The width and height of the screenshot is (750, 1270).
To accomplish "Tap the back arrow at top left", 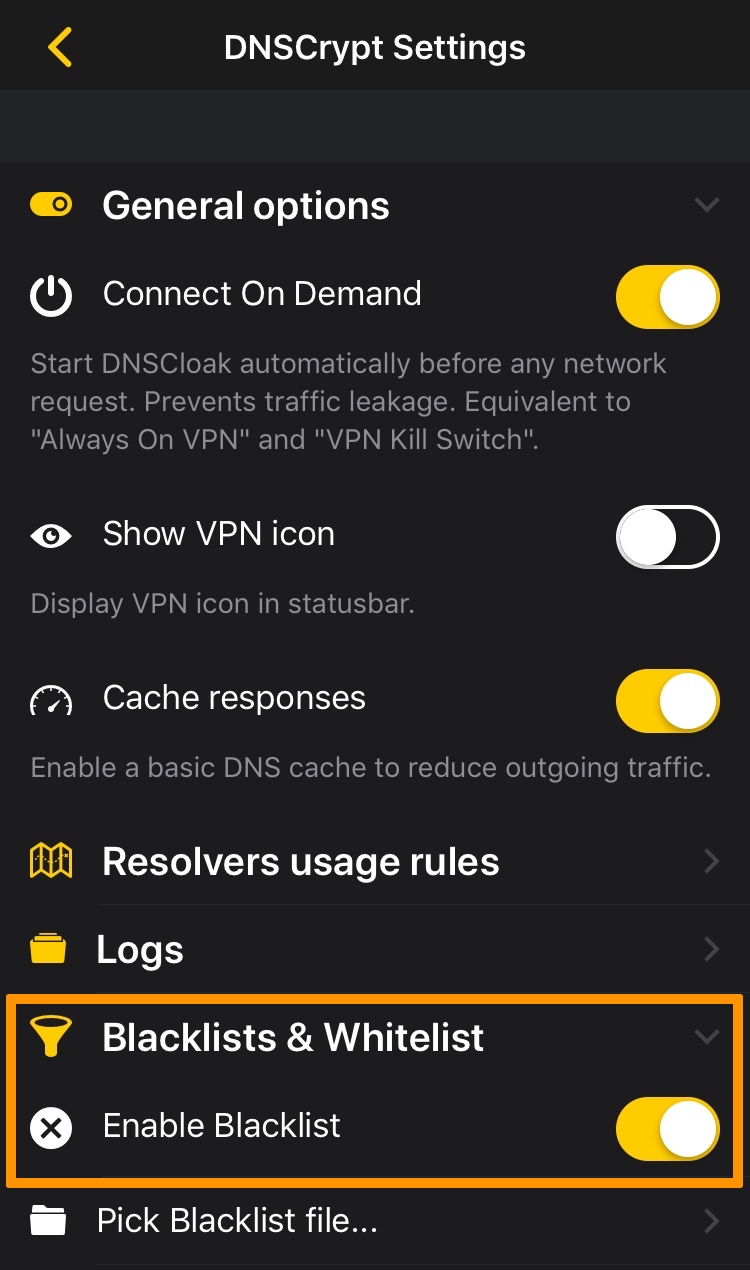I will 59,46.
